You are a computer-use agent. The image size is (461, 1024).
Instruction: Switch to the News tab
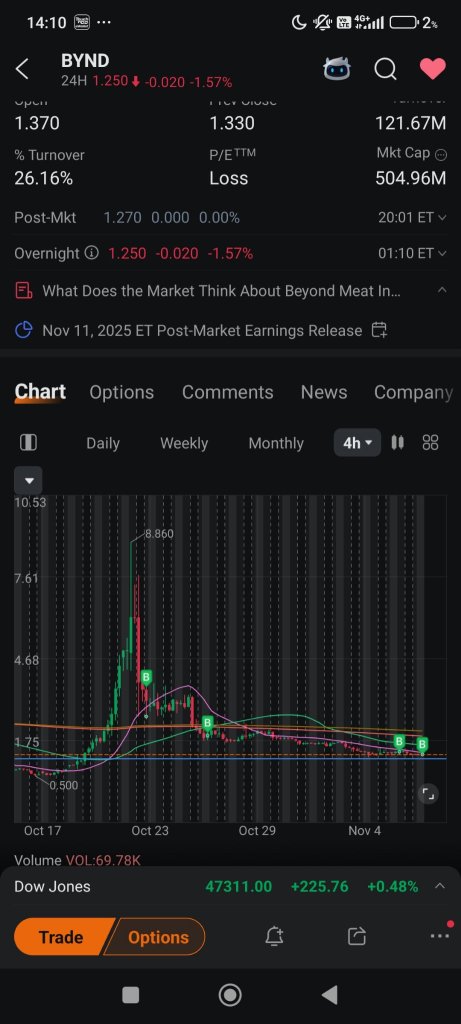[x=324, y=392]
